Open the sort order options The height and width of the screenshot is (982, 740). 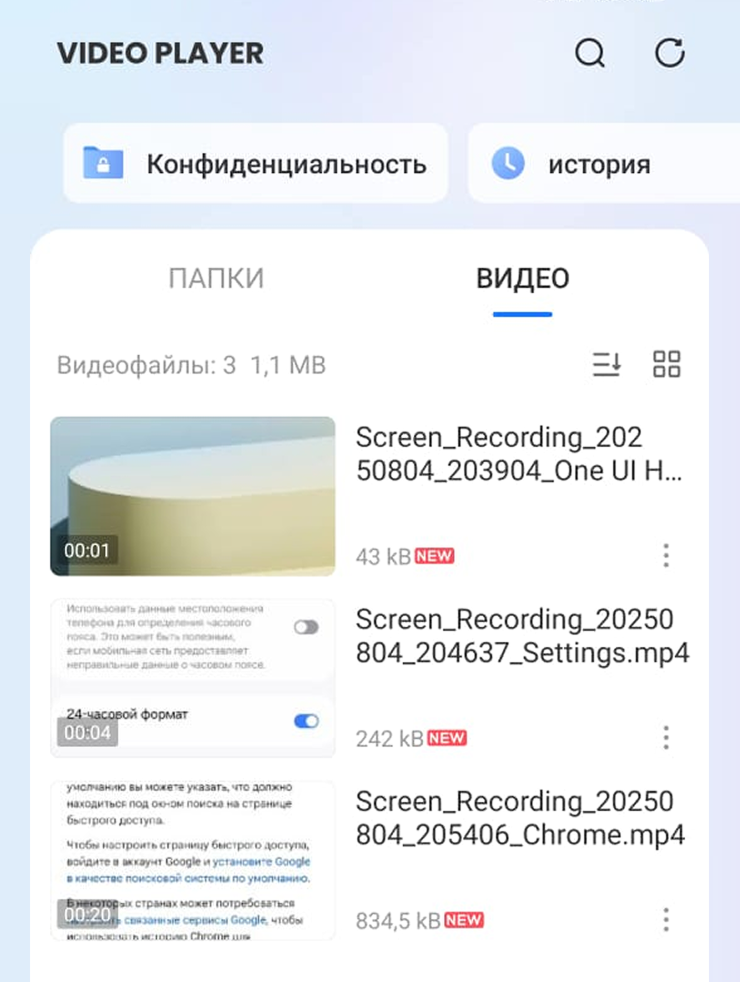click(x=606, y=365)
